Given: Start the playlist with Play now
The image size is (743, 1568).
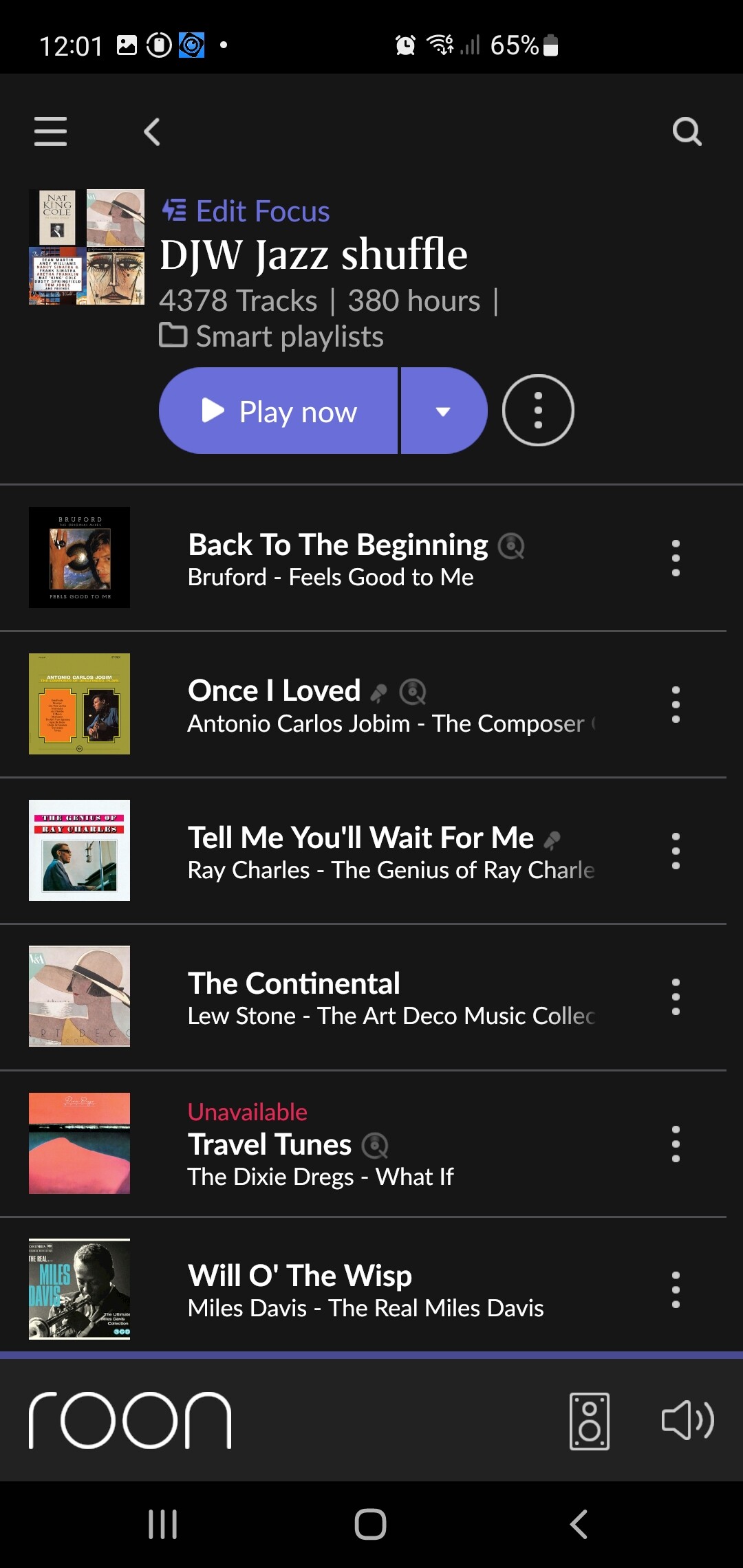Looking at the screenshot, I should [x=279, y=411].
